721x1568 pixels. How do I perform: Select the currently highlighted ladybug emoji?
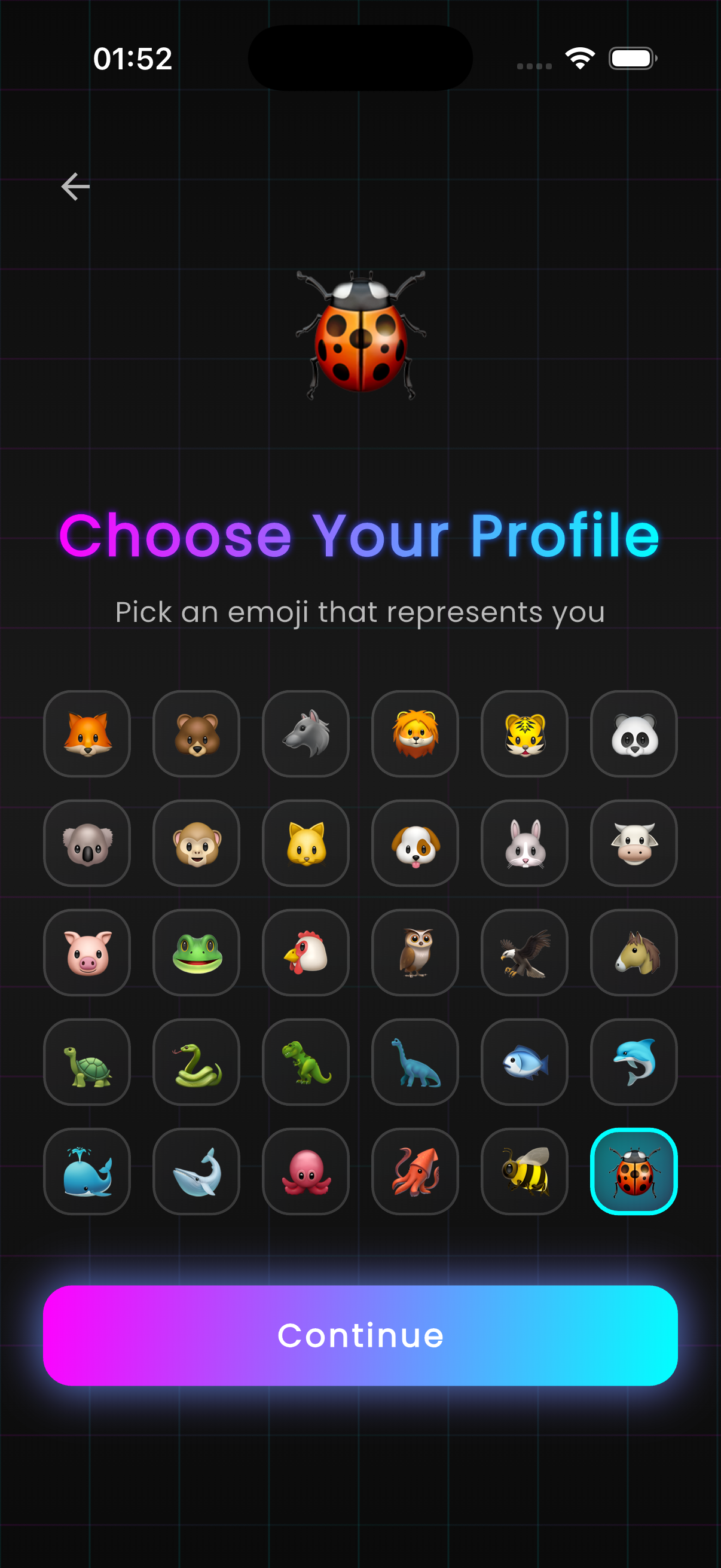[633, 1171]
